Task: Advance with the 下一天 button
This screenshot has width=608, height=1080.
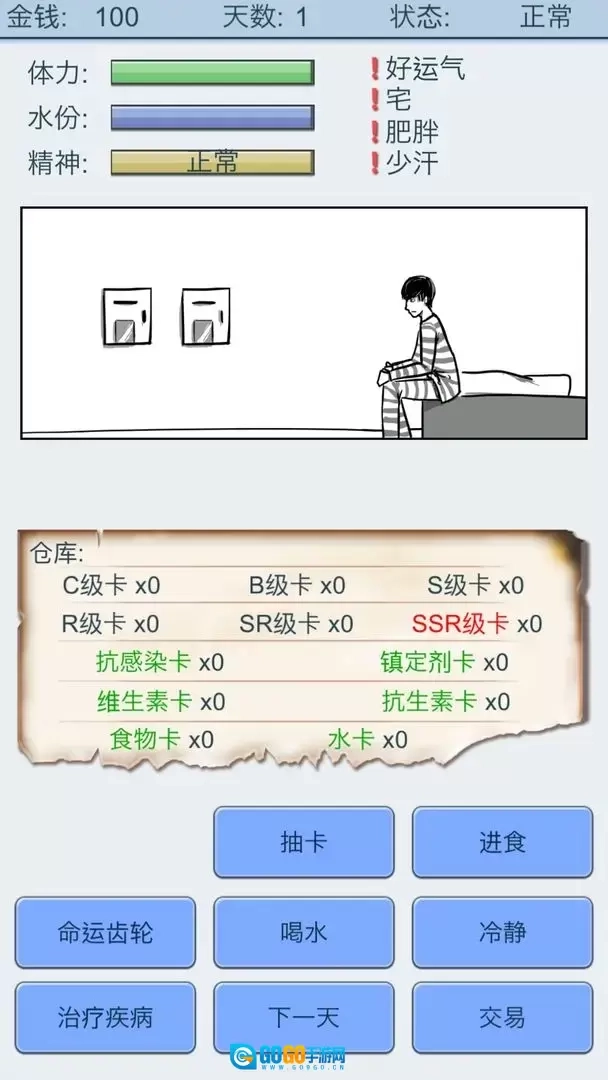Action: [303, 1018]
